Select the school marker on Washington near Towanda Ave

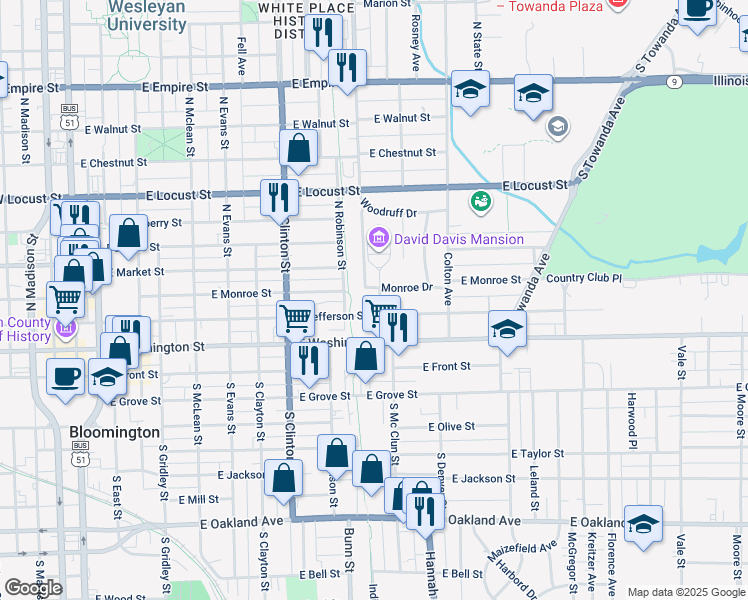click(508, 328)
